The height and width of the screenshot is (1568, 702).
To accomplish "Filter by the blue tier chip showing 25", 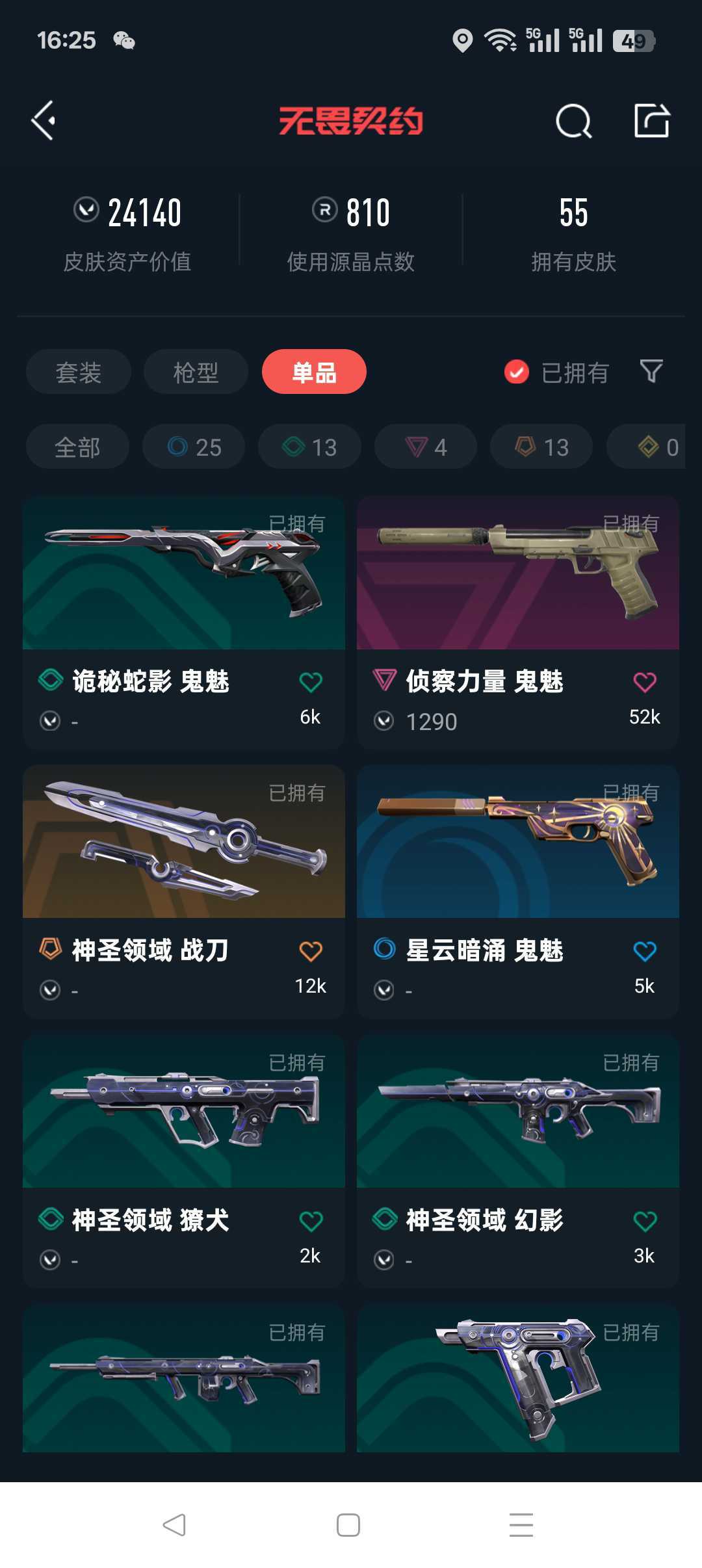I will (194, 447).
